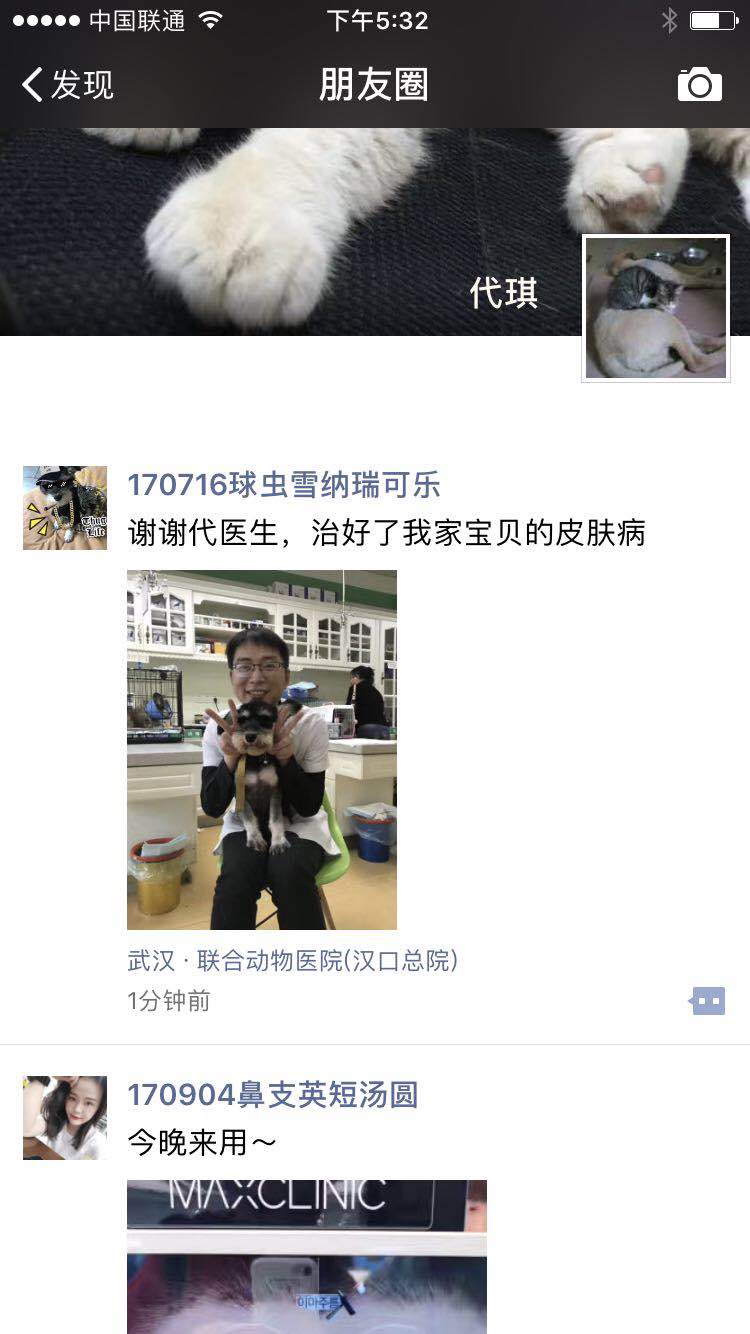Open the like and comment bubble for 可乐's post
Screen dimensions: 750x1334
(707, 1000)
